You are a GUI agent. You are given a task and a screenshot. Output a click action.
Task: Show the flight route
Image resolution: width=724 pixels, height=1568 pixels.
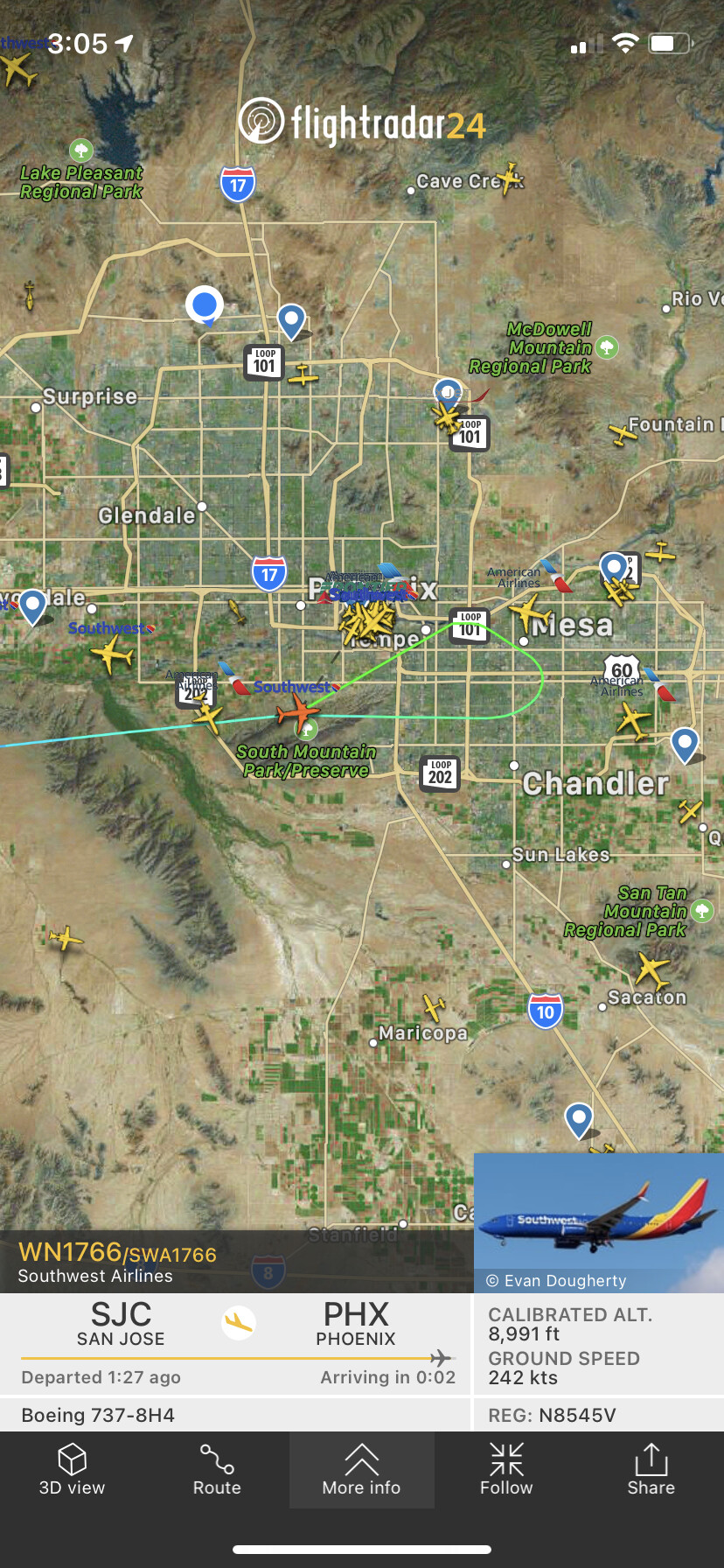tap(216, 1470)
